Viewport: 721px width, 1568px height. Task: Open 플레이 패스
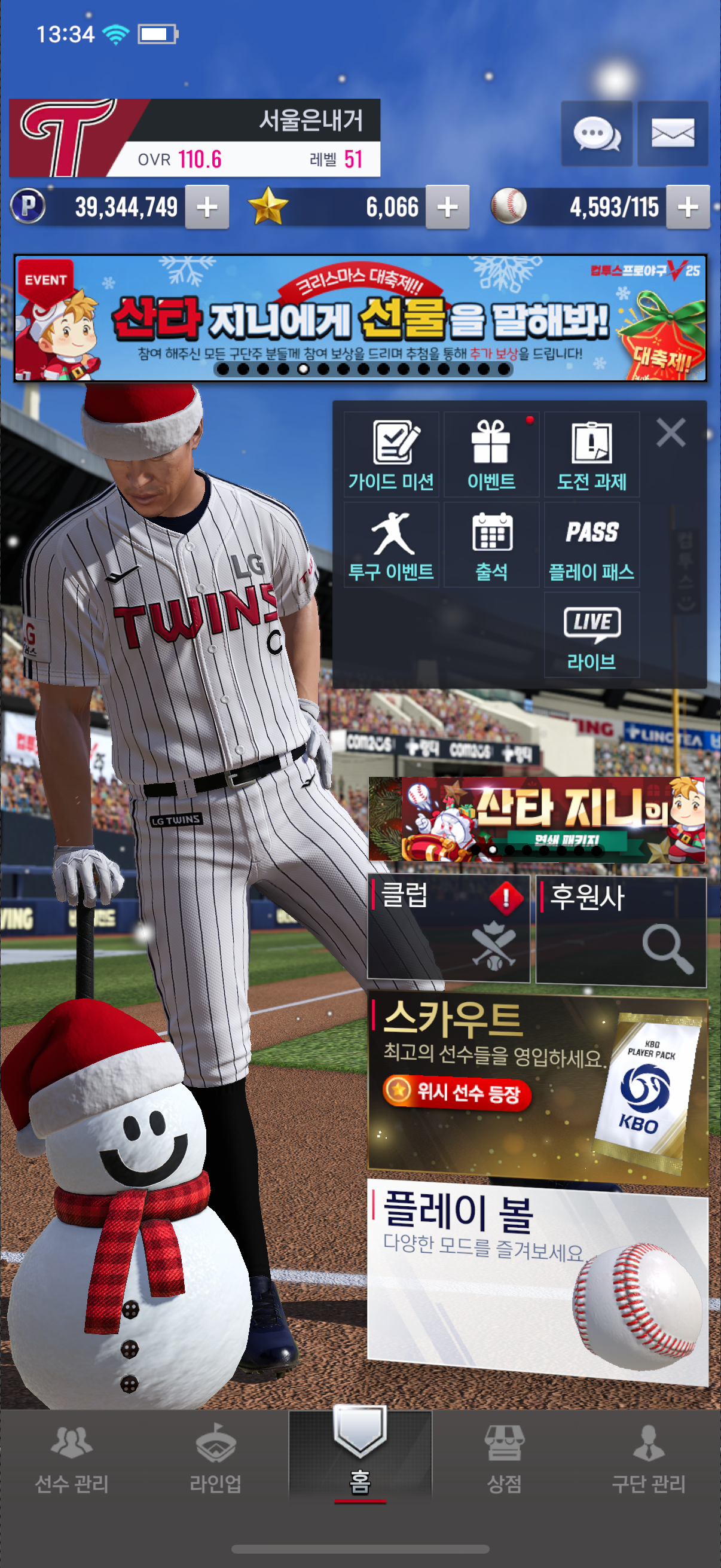click(591, 545)
